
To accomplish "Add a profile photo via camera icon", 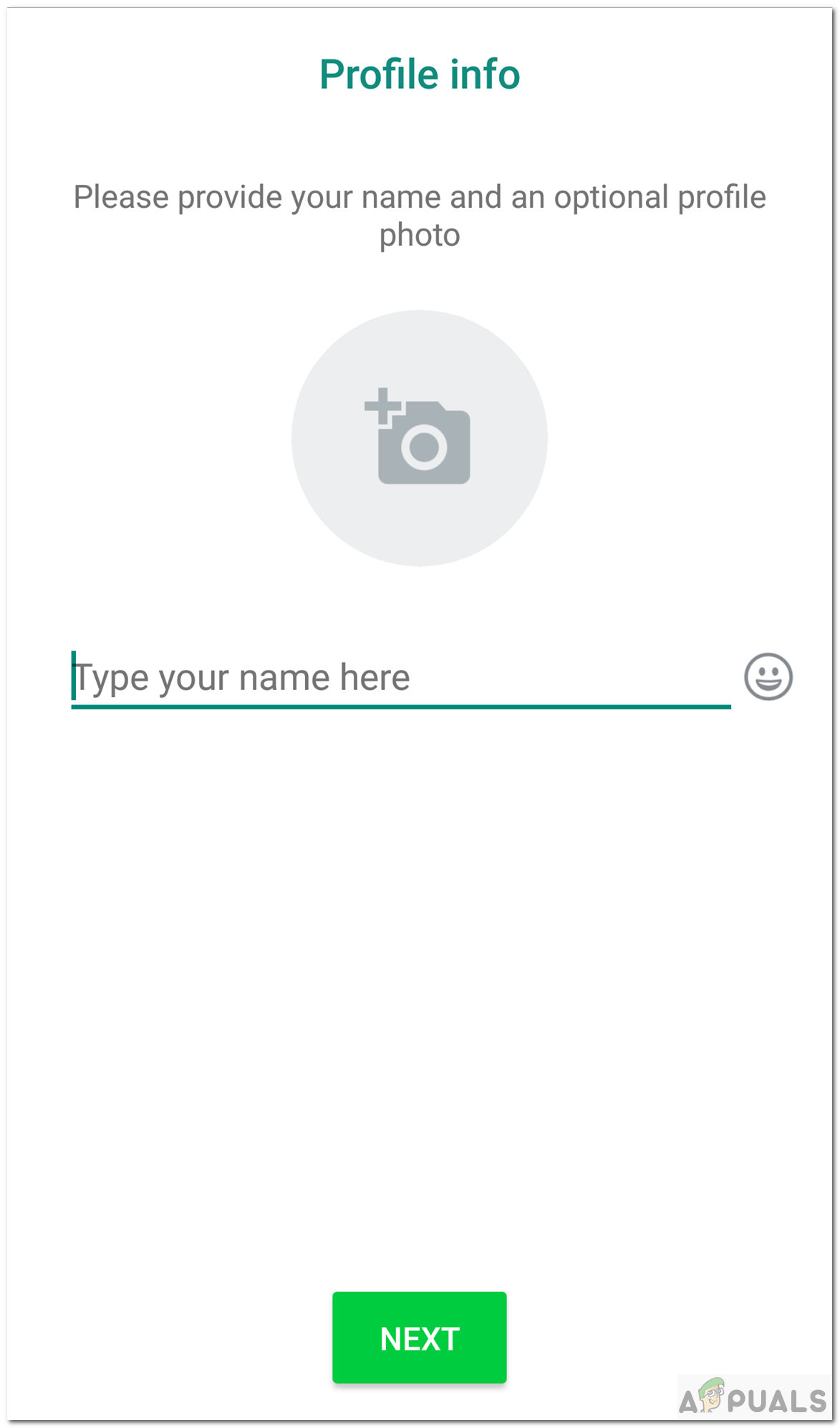I will (420, 438).
